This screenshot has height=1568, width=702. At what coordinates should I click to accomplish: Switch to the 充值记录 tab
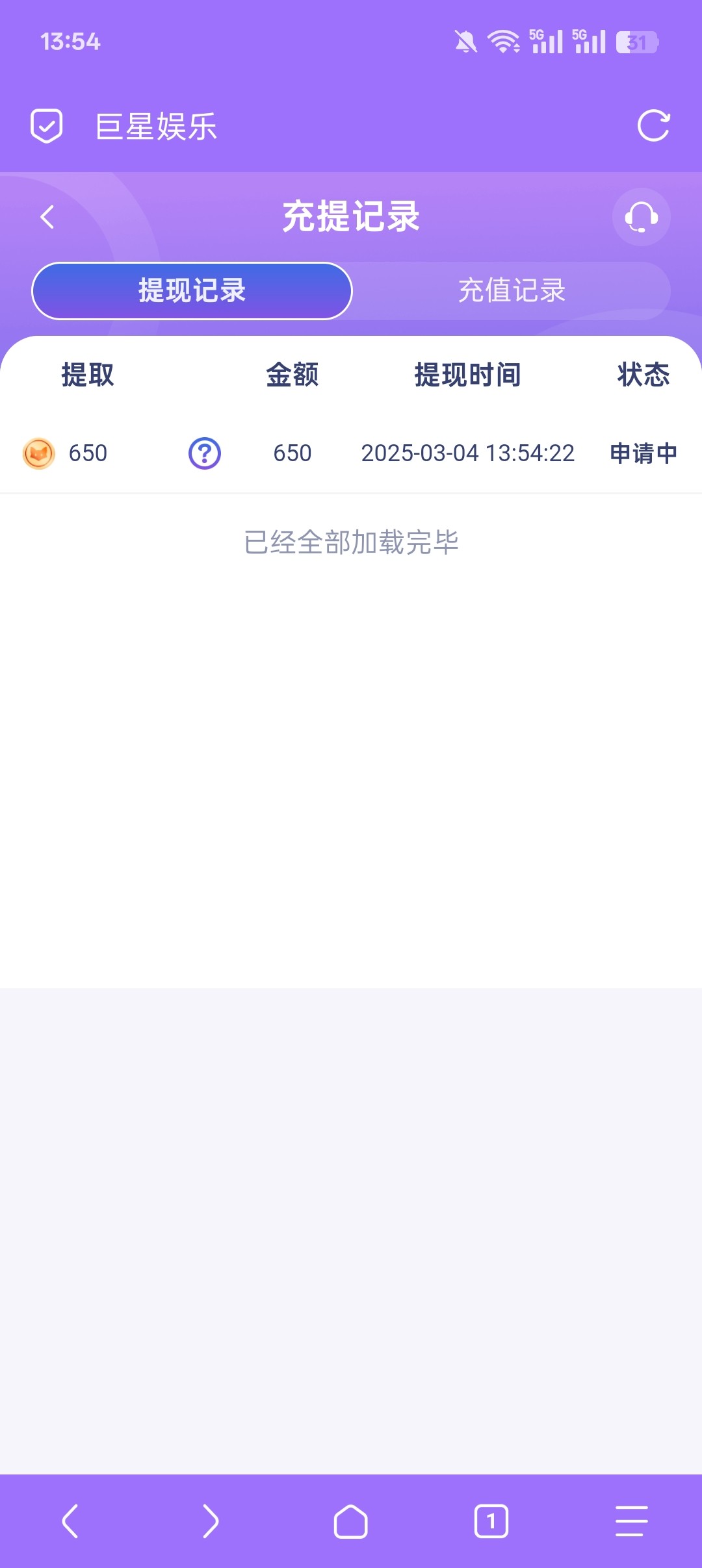[512, 290]
